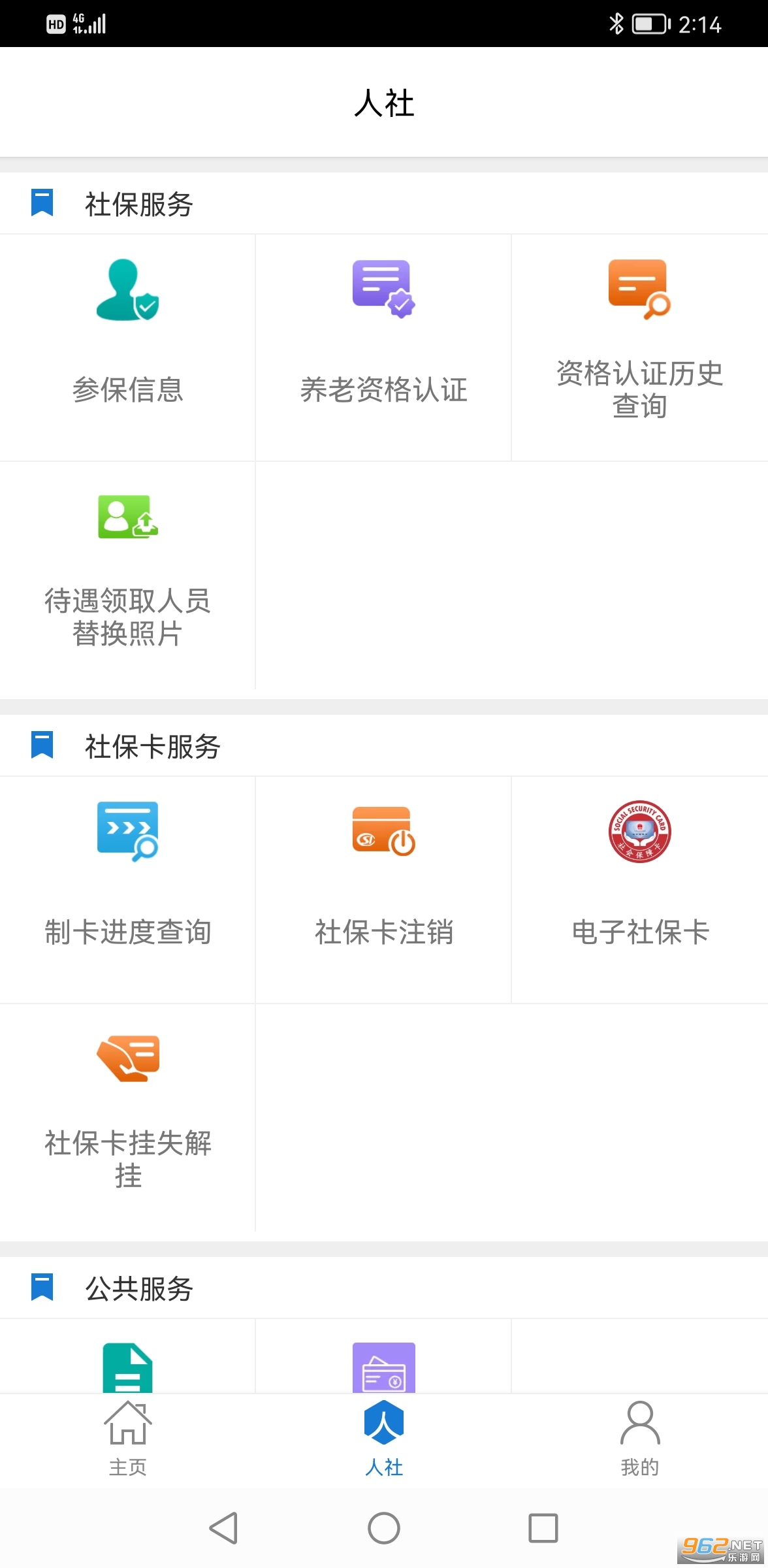Check 制卡进度查询
Screen dimensions: 768x1568
127,889
